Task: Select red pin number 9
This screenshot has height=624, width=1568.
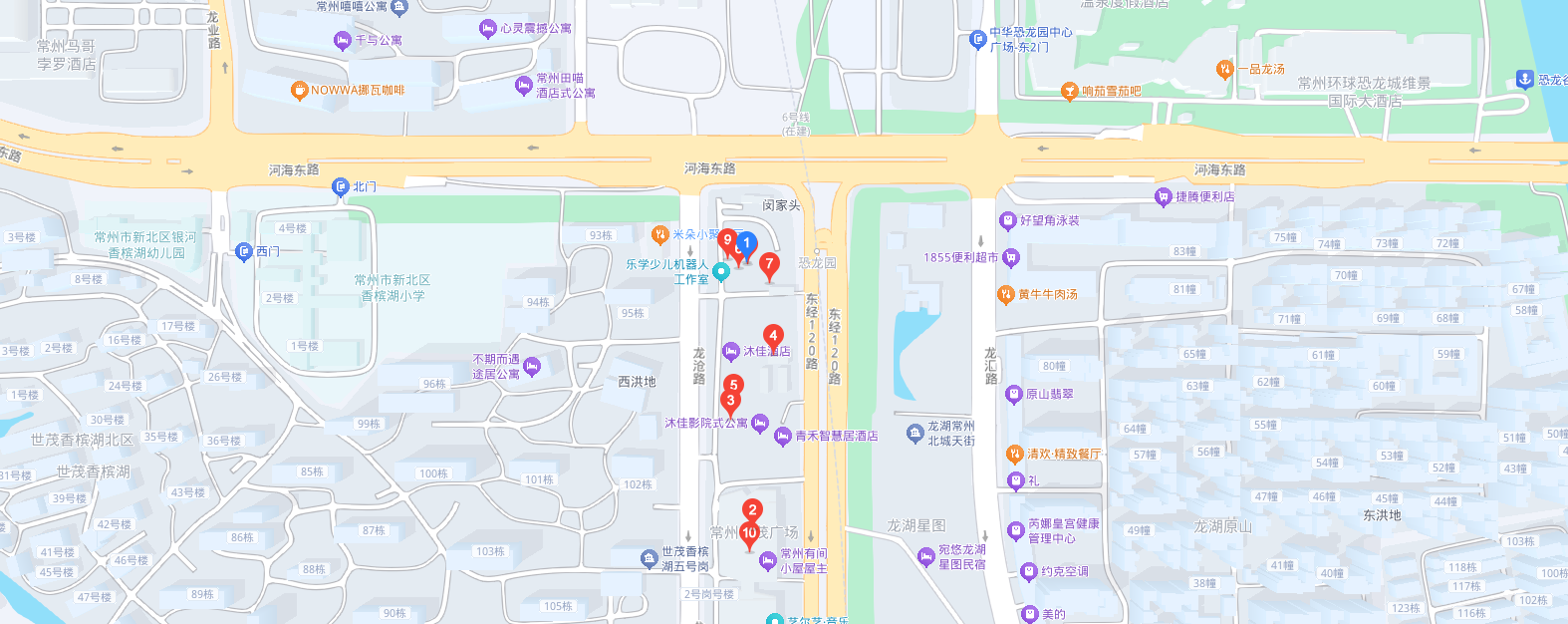Action: [x=727, y=240]
